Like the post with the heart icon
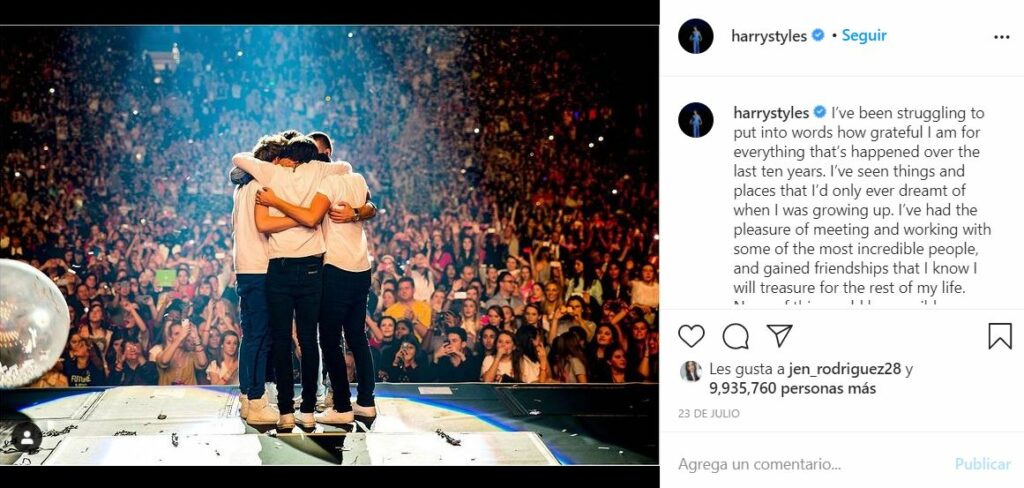This screenshot has width=1024, height=488. [x=691, y=336]
